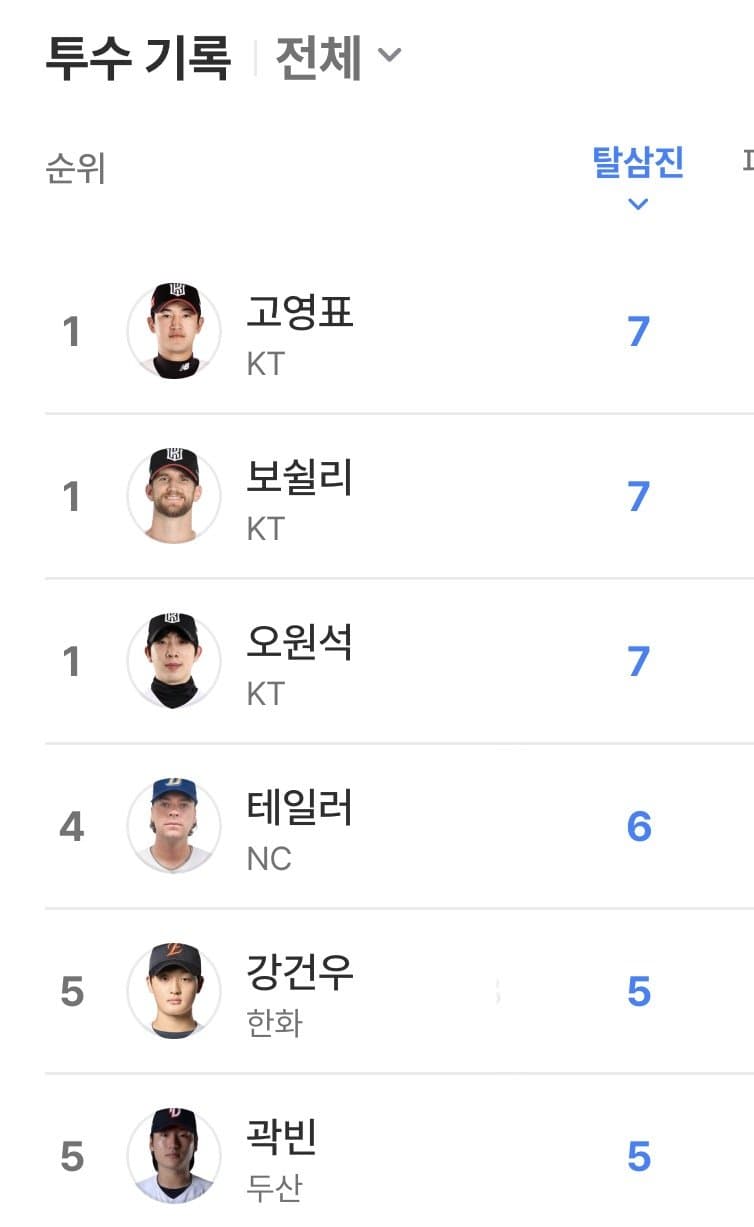Open 고영표 player row

tap(399, 331)
